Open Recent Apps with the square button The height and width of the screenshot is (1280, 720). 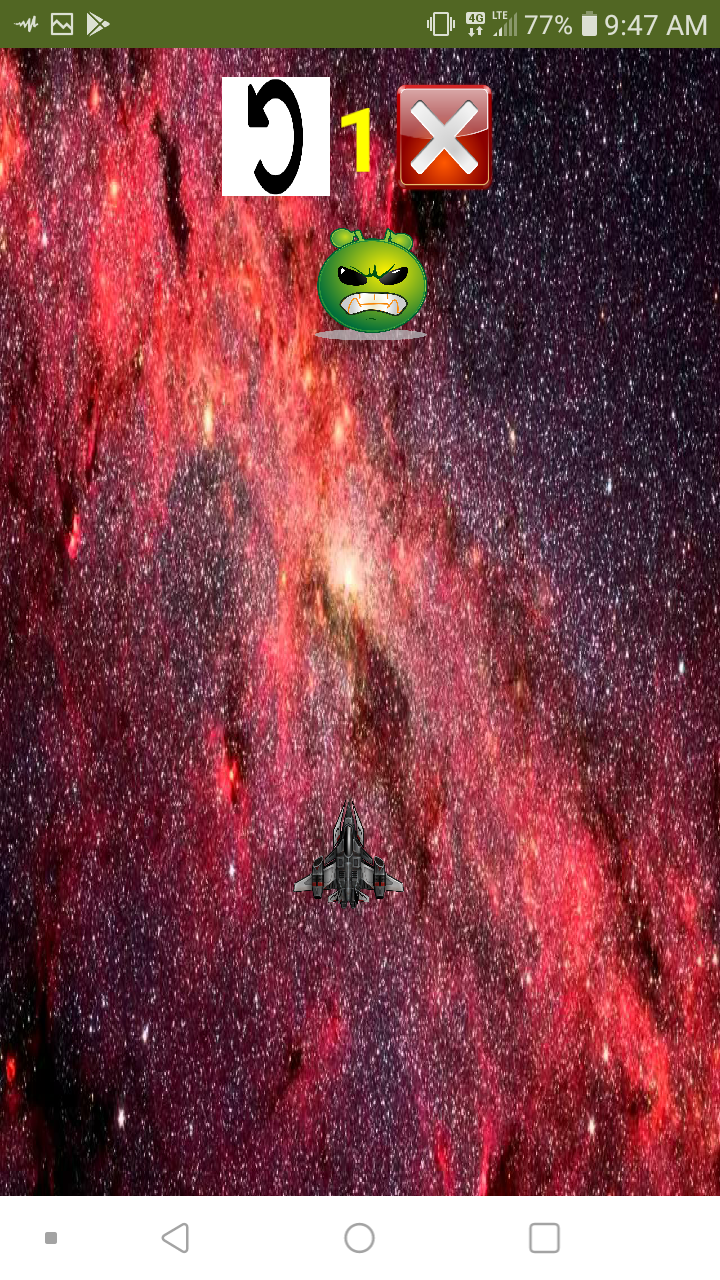(x=543, y=1237)
